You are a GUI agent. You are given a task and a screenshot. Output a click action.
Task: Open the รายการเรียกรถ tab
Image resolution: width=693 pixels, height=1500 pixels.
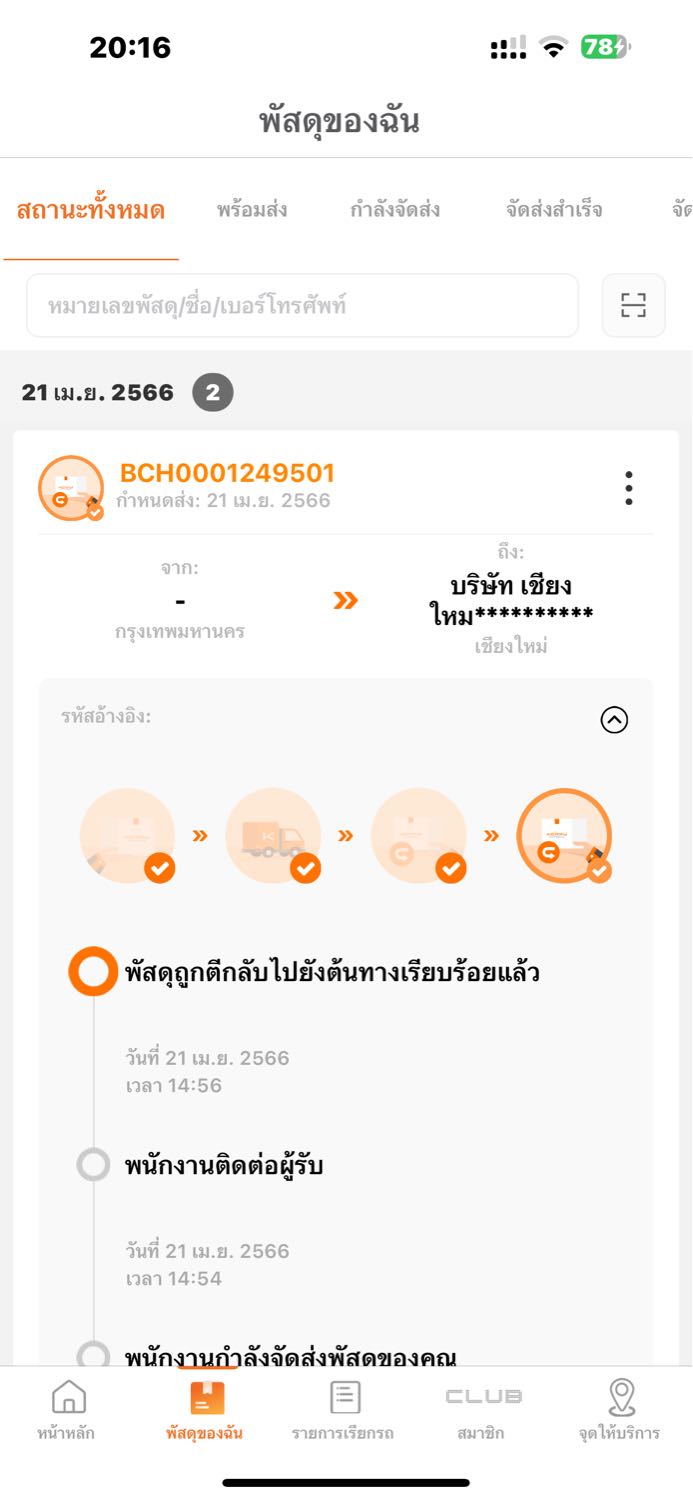343,1410
